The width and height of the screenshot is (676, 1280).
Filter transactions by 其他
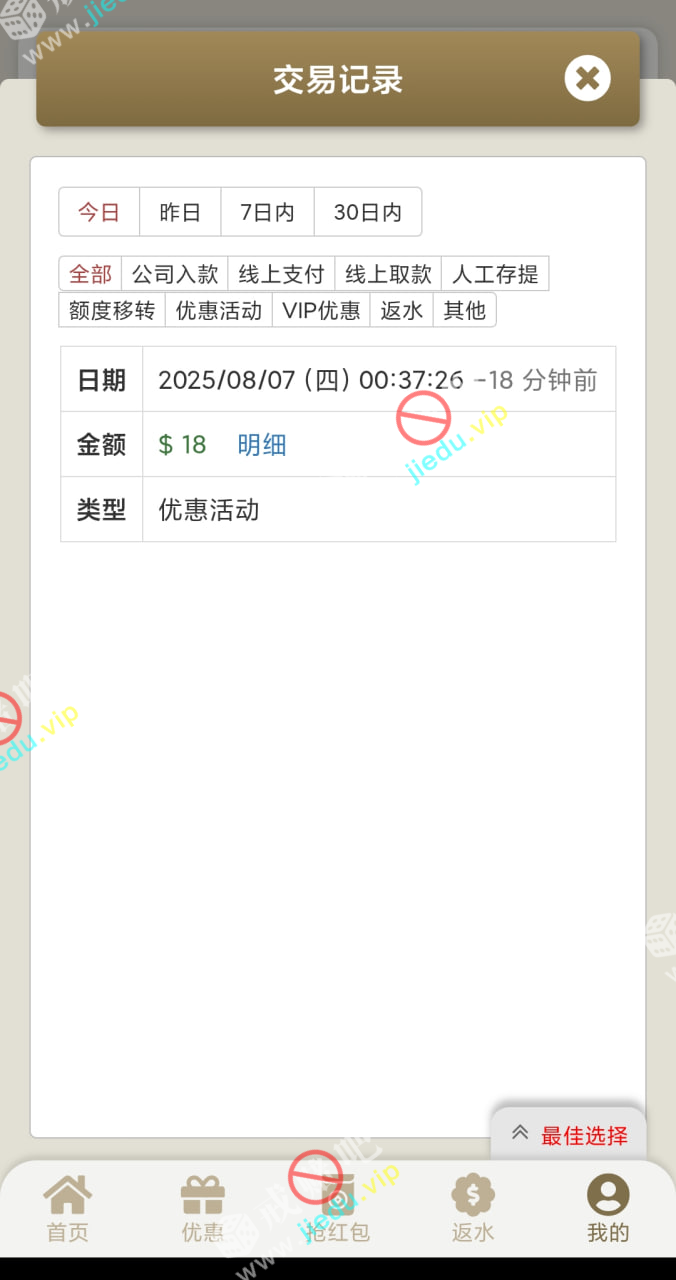click(x=465, y=310)
